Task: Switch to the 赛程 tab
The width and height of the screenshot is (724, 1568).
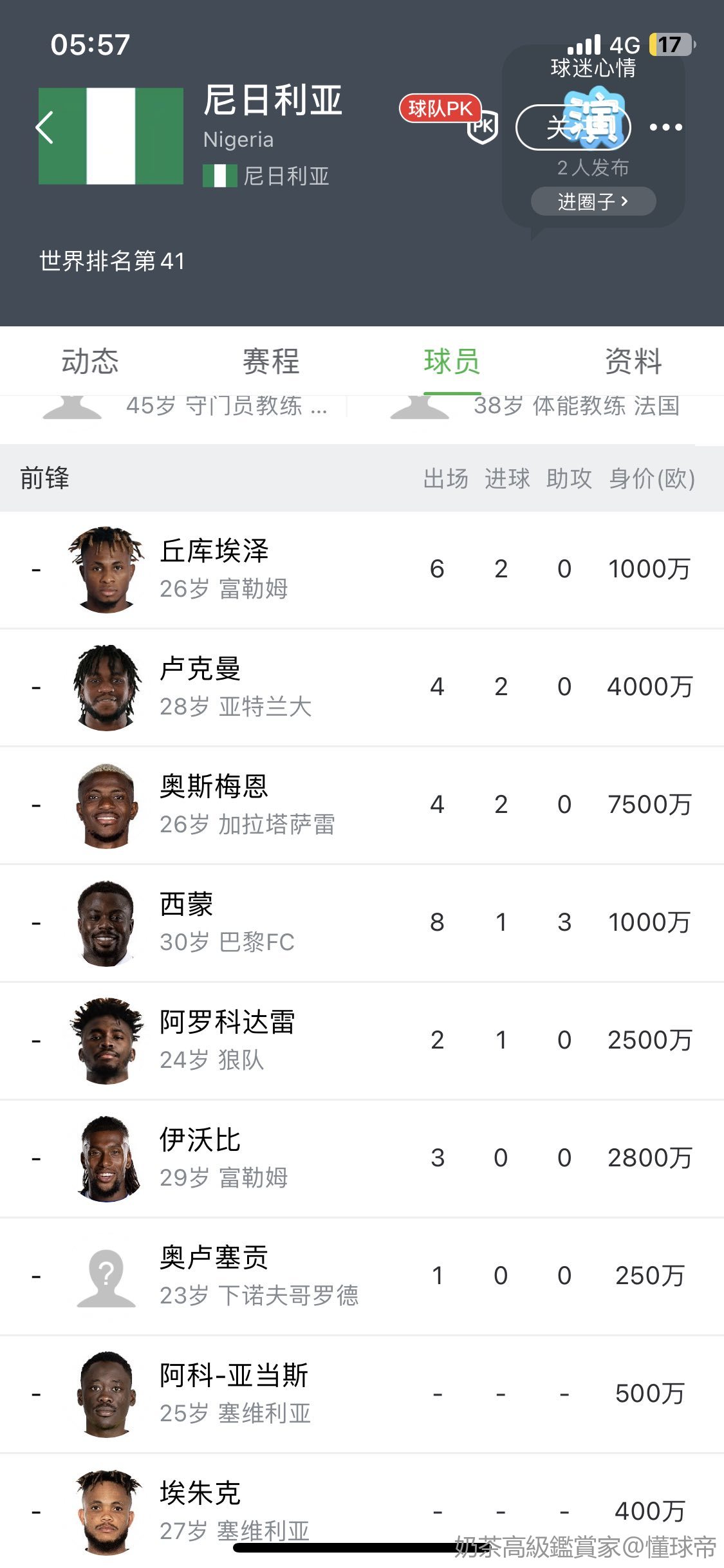Action: click(x=271, y=361)
